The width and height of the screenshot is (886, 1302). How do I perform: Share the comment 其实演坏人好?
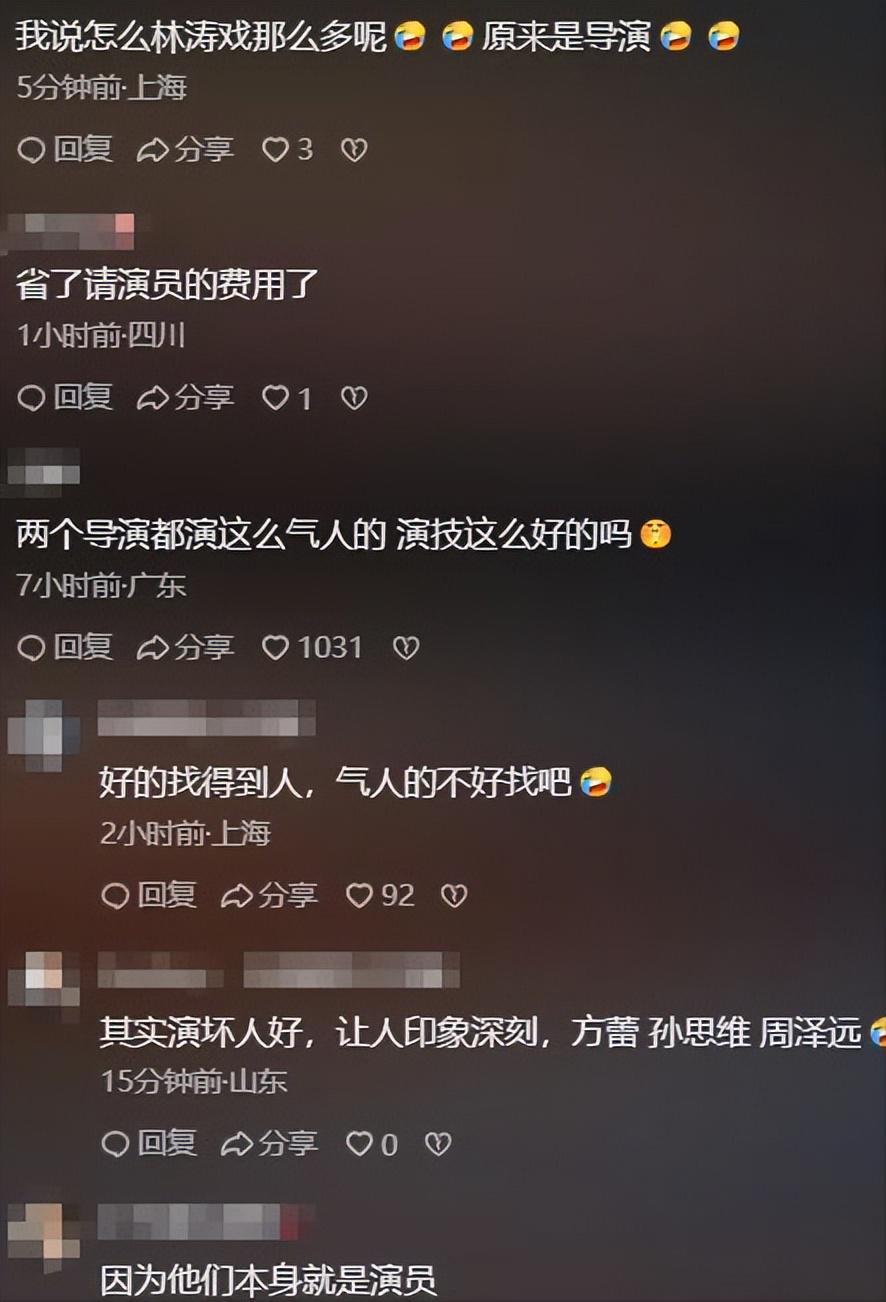point(270,1143)
